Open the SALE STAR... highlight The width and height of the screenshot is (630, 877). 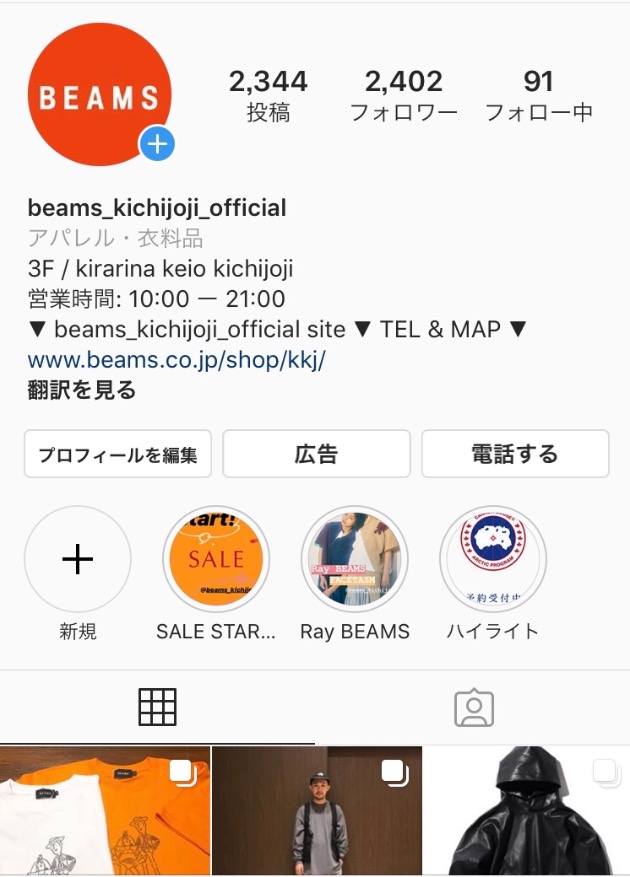(x=216, y=559)
